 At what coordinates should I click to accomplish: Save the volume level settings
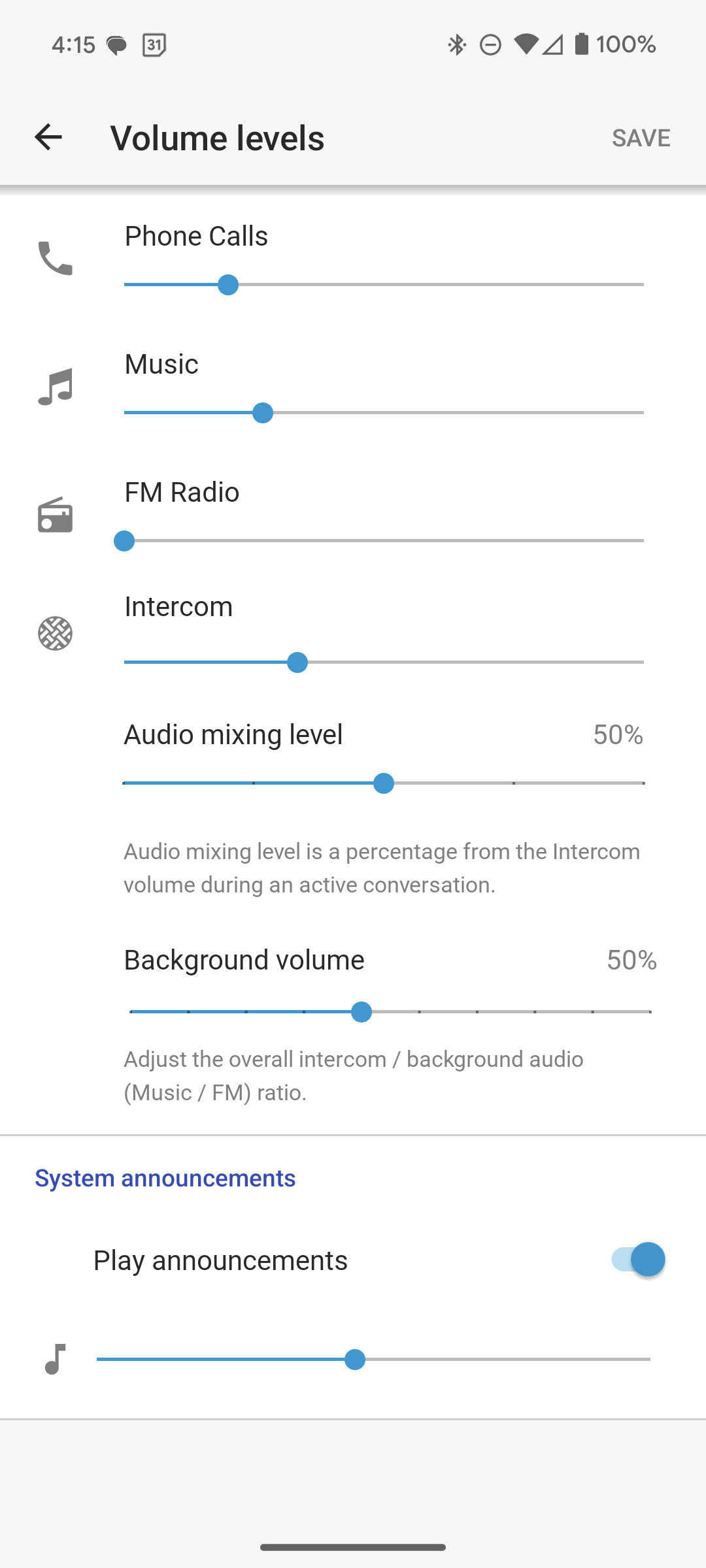(641, 138)
